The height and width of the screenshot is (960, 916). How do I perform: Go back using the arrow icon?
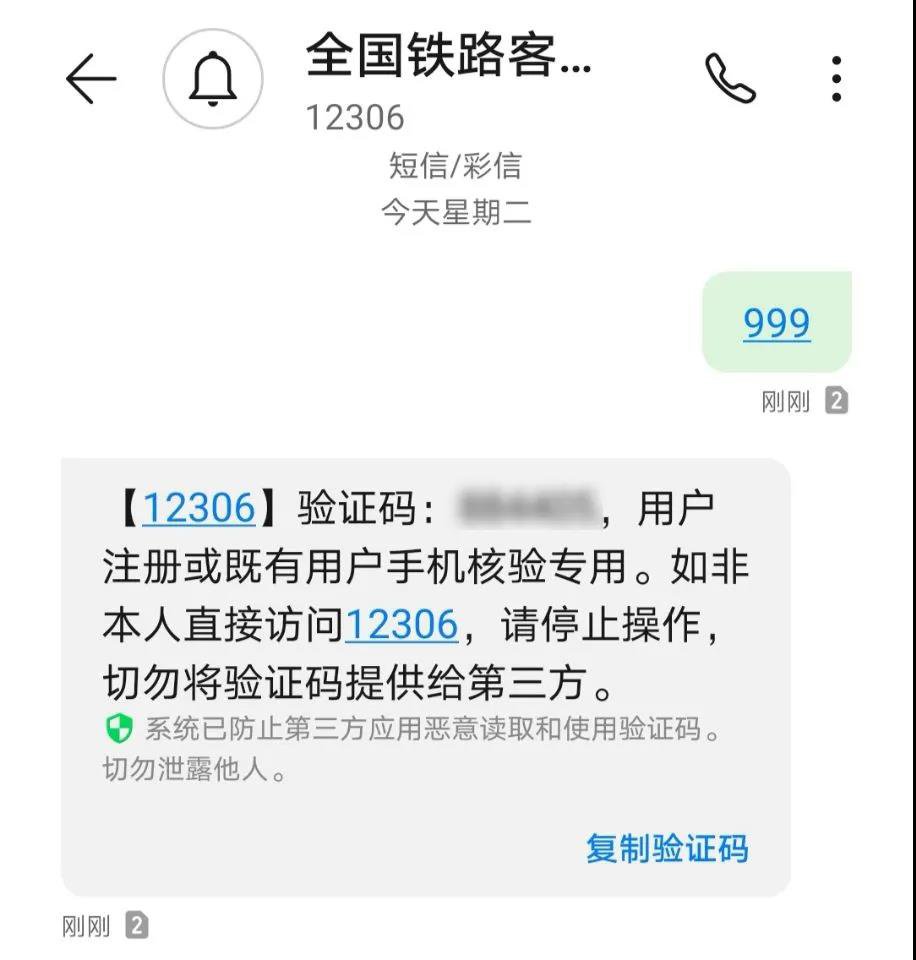point(91,79)
